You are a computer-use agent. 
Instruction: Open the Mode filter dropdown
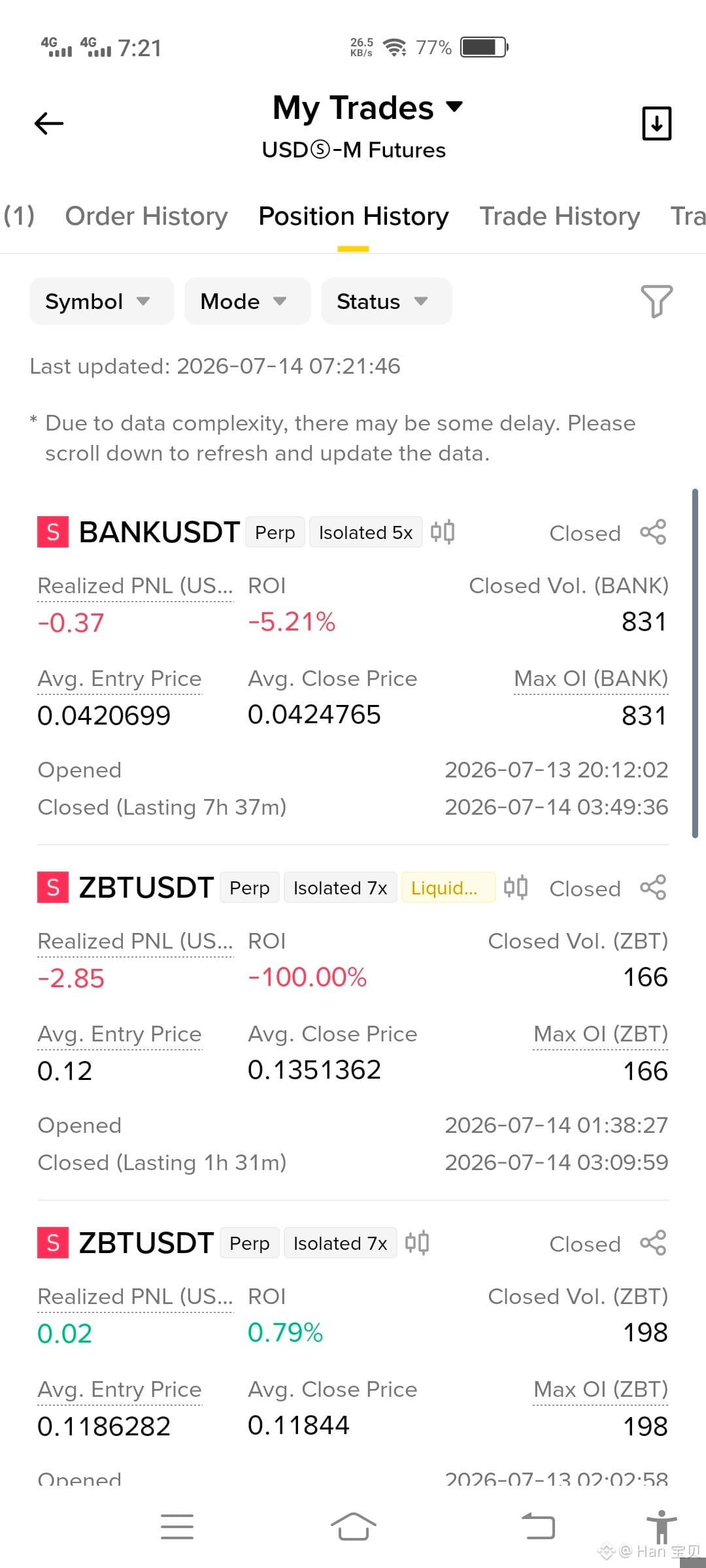[247, 301]
